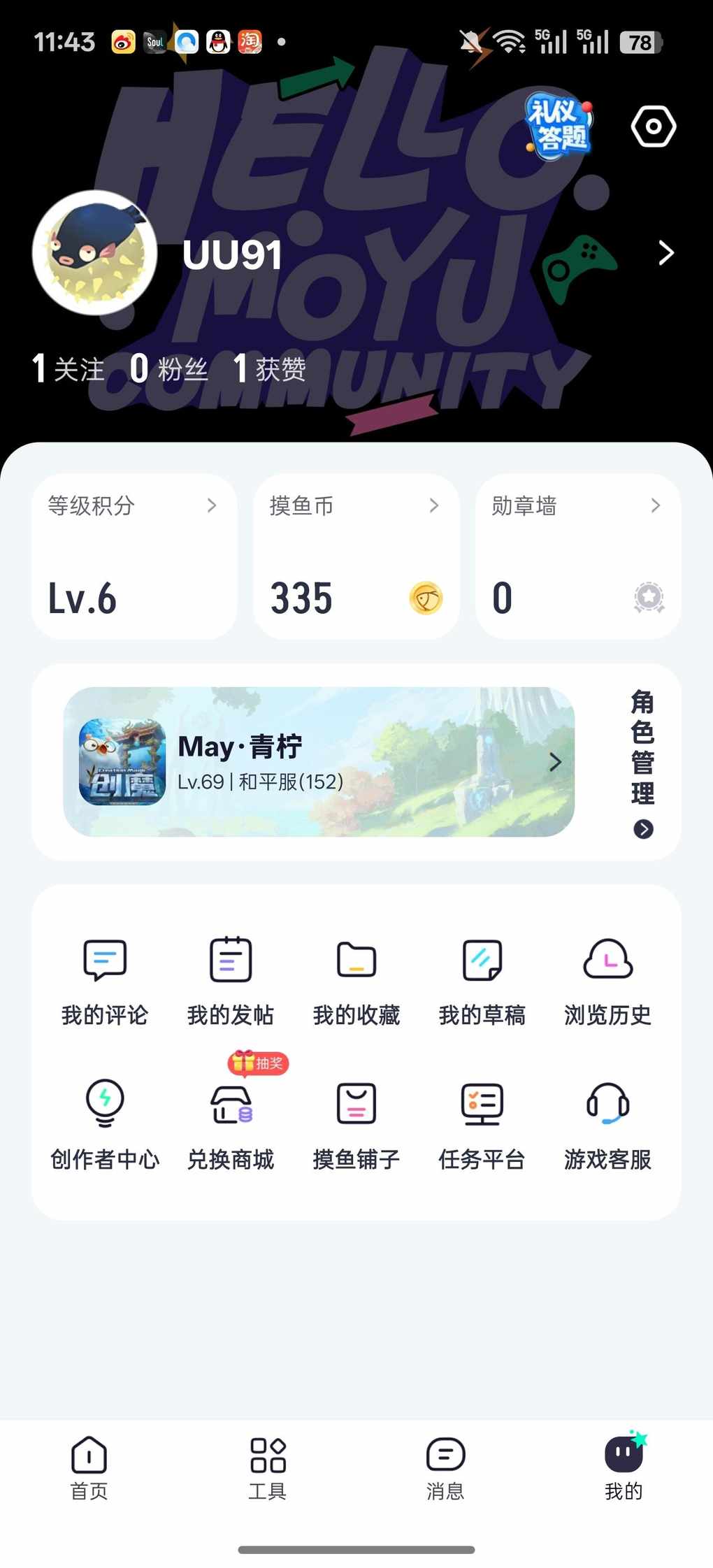Go to 角色管理 character management
Image resolution: width=713 pixels, height=1568 pixels.
pyautogui.click(x=642, y=763)
